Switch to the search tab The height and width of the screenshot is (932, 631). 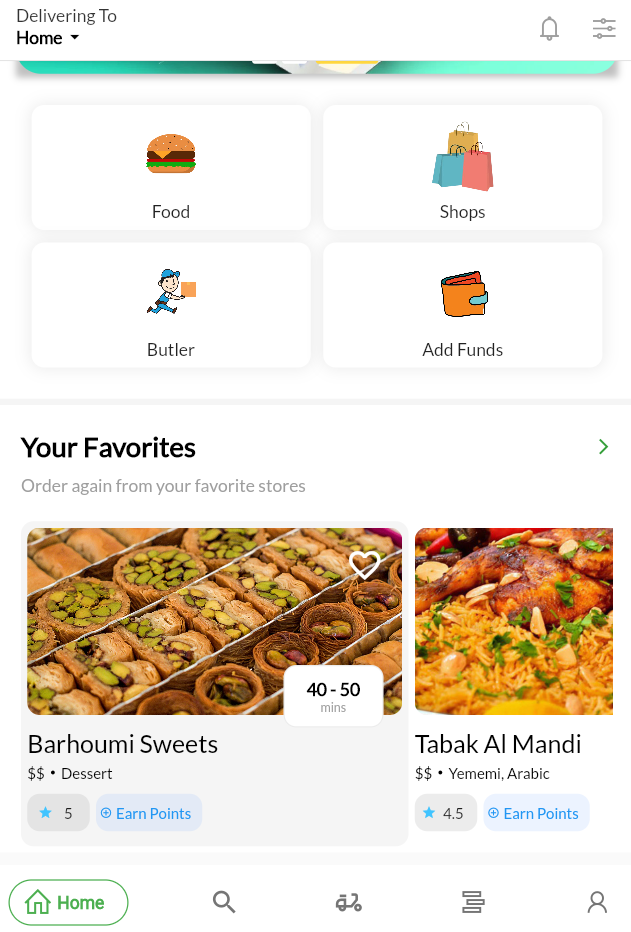pos(224,903)
